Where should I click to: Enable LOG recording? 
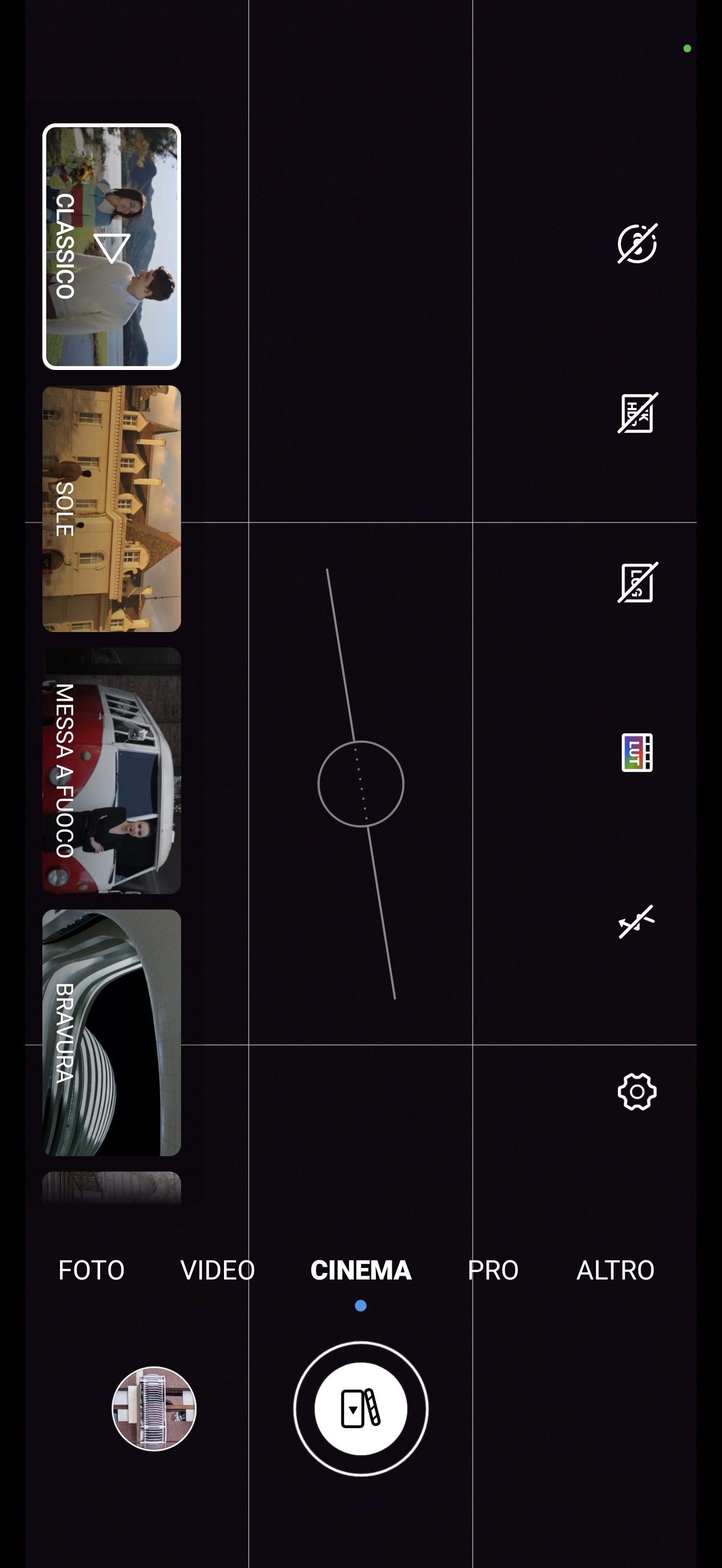(637, 582)
